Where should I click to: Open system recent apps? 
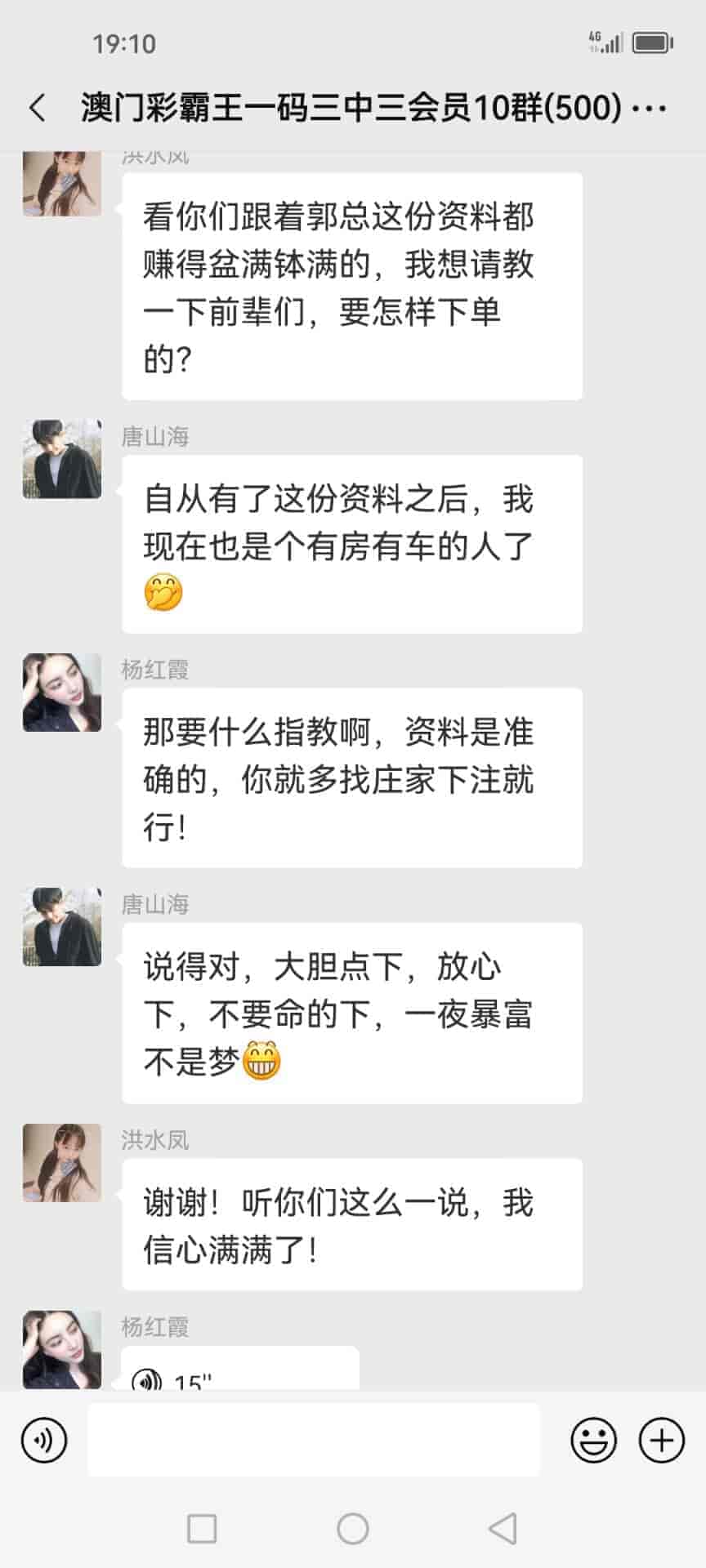tap(202, 1528)
